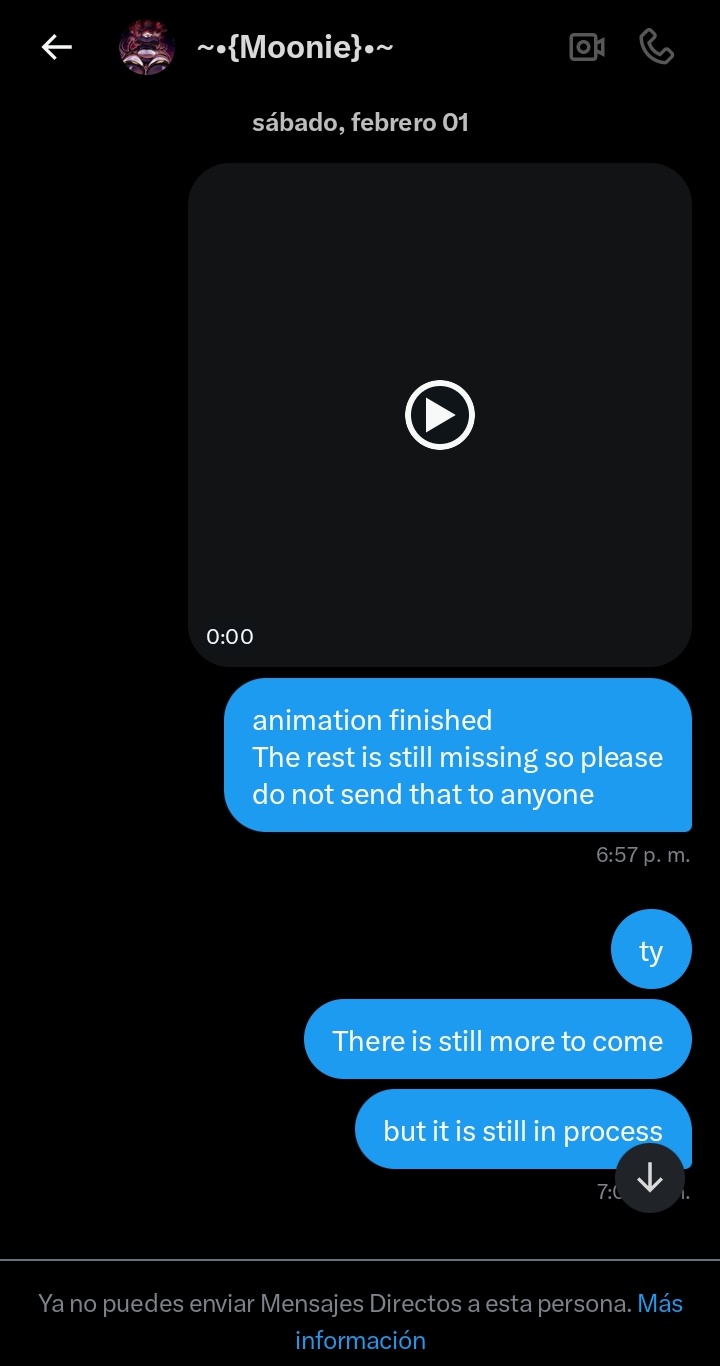Play the sent video

(x=439, y=415)
